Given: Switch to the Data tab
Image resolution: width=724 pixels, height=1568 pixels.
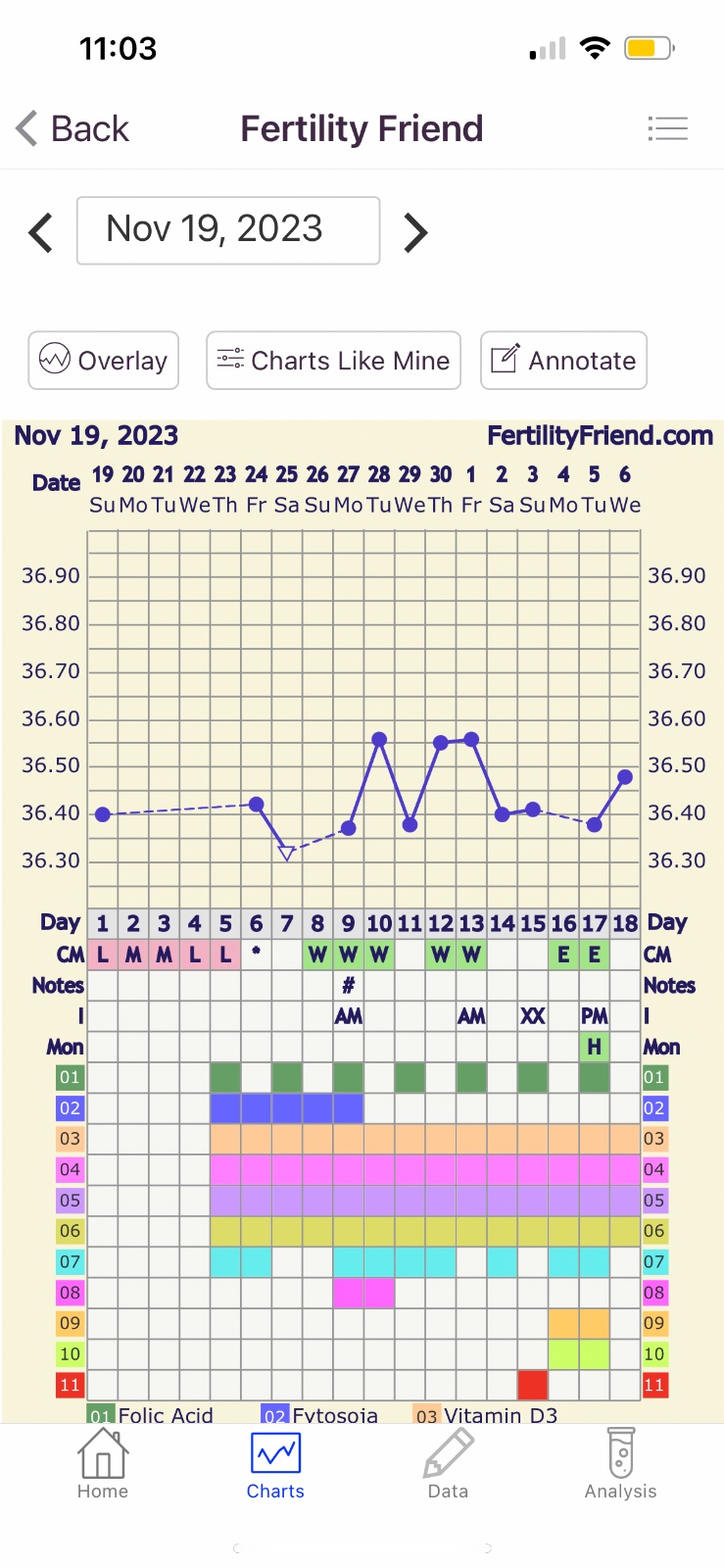Looking at the screenshot, I should [448, 1465].
